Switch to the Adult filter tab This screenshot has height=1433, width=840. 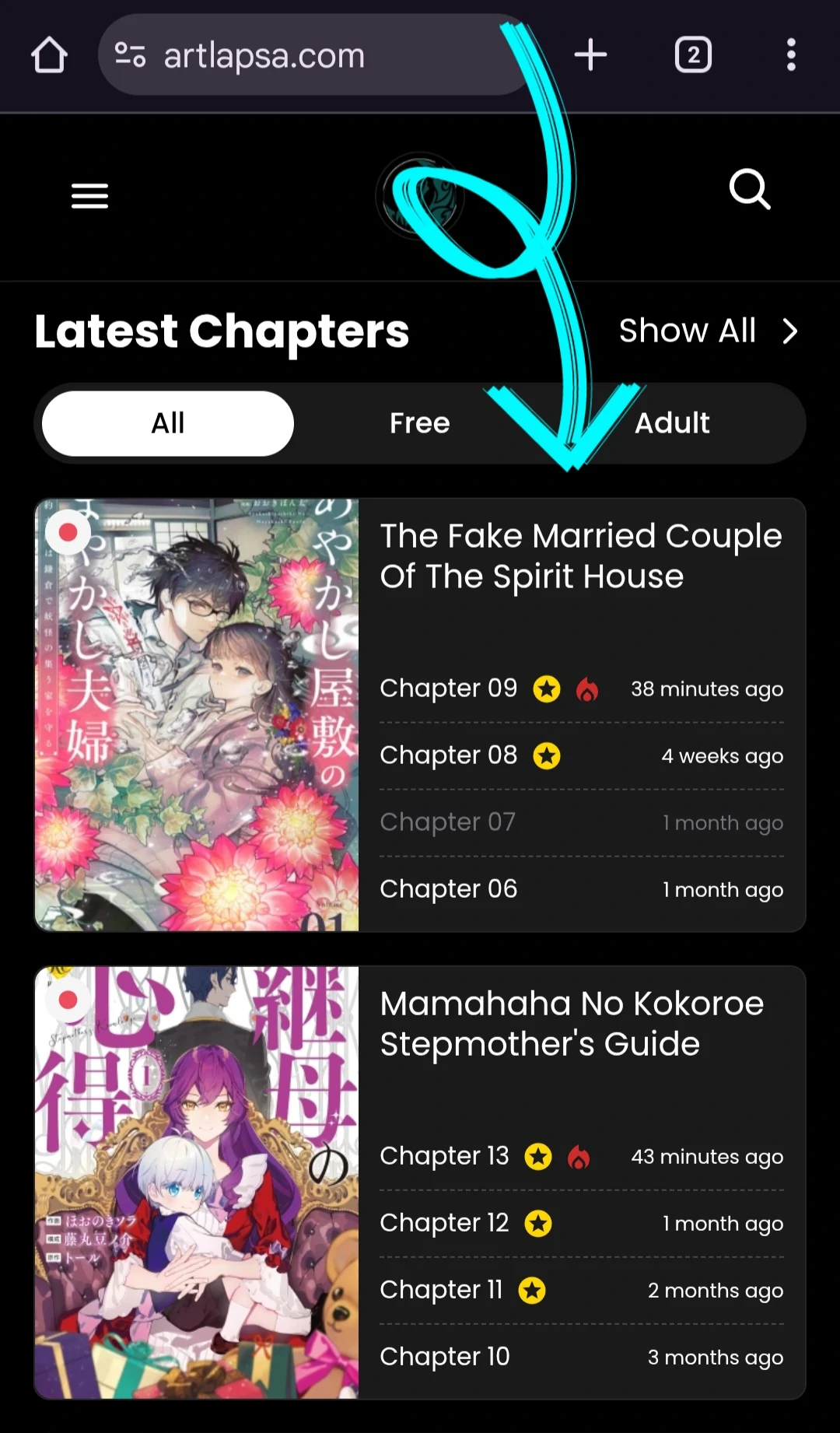(x=672, y=423)
